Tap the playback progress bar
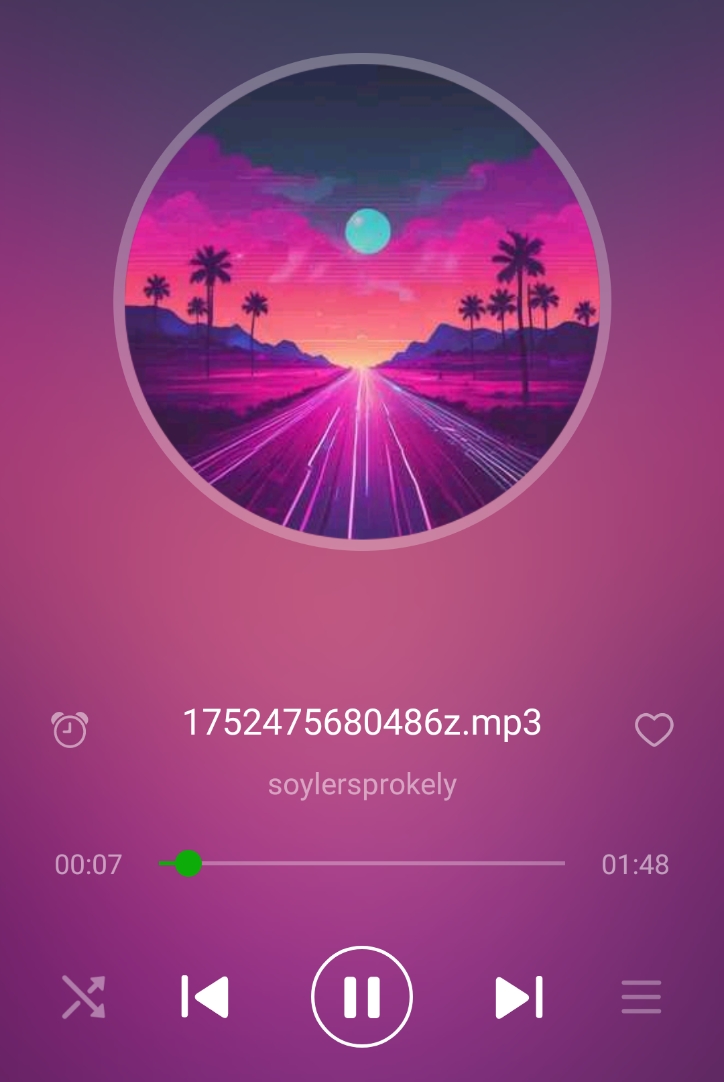The width and height of the screenshot is (724, 1082). pos(362,863)
